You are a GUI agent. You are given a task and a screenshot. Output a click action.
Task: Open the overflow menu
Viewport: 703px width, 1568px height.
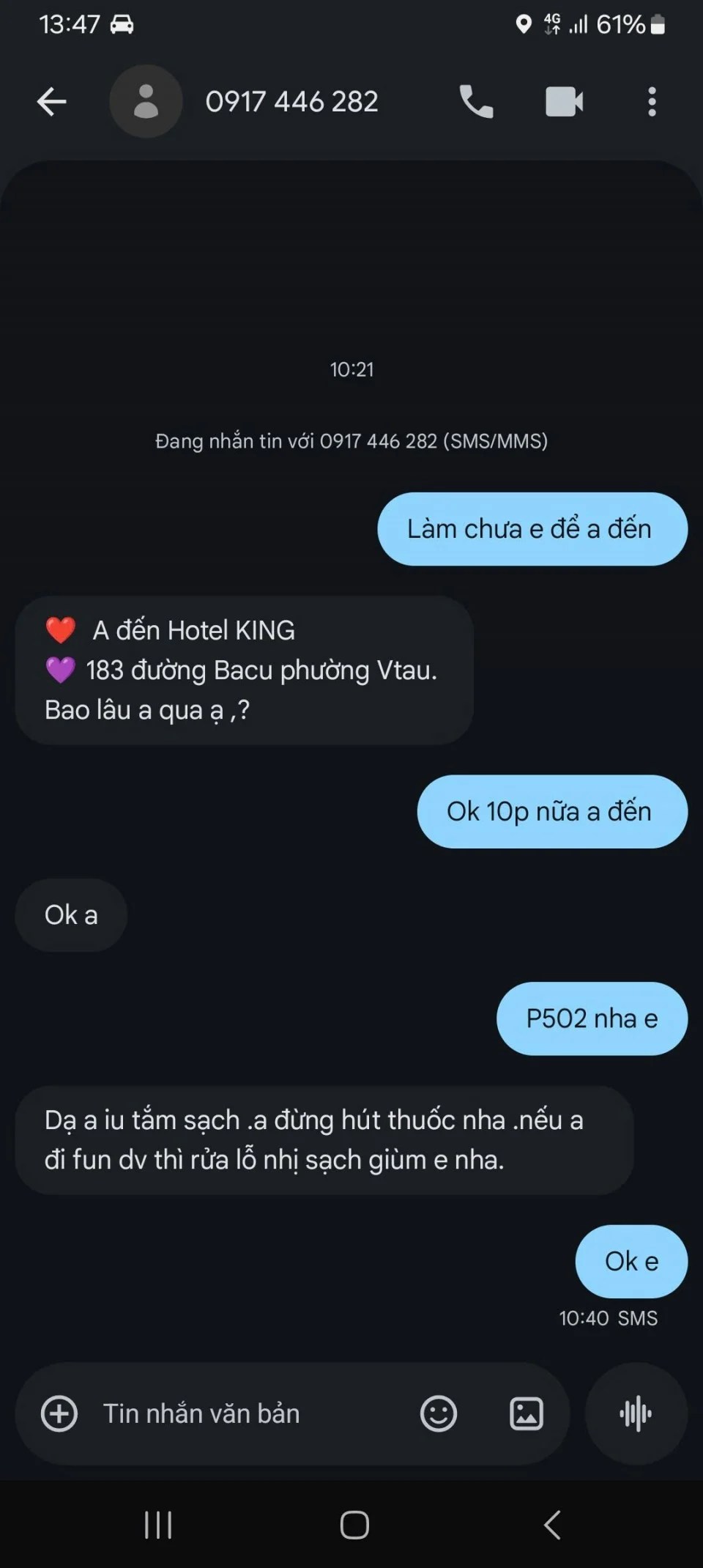[652, 102]
